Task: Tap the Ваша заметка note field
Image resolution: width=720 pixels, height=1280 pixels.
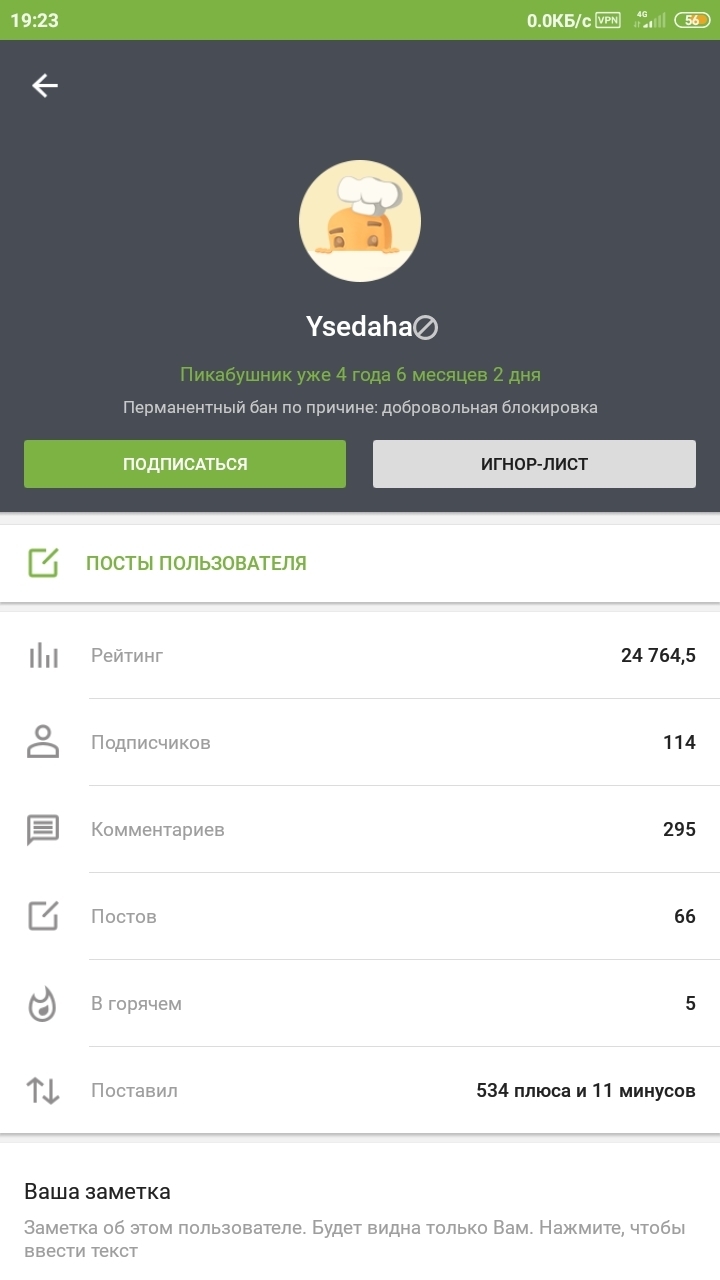Action: tap(355, 1239)
